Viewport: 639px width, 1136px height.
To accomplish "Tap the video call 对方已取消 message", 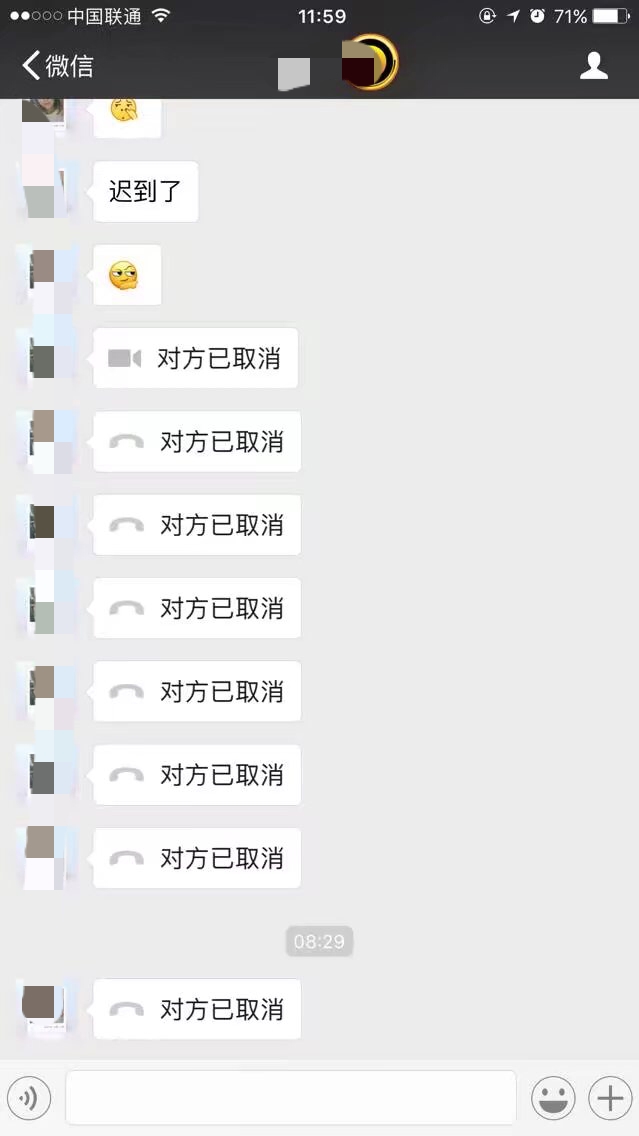I will [x=197, y=358].
